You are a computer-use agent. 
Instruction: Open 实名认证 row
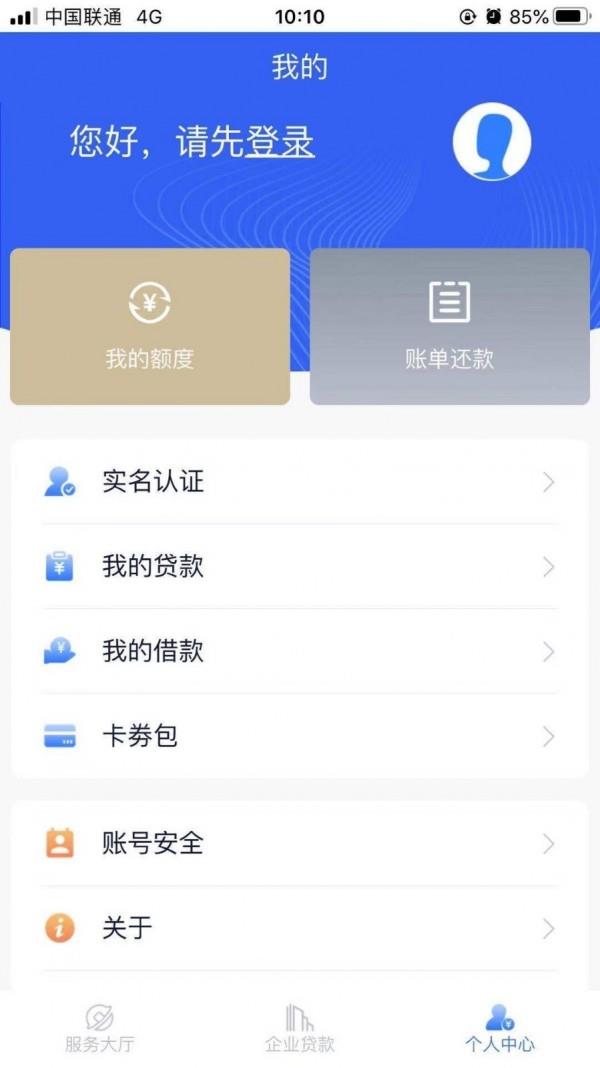point(300,482)
